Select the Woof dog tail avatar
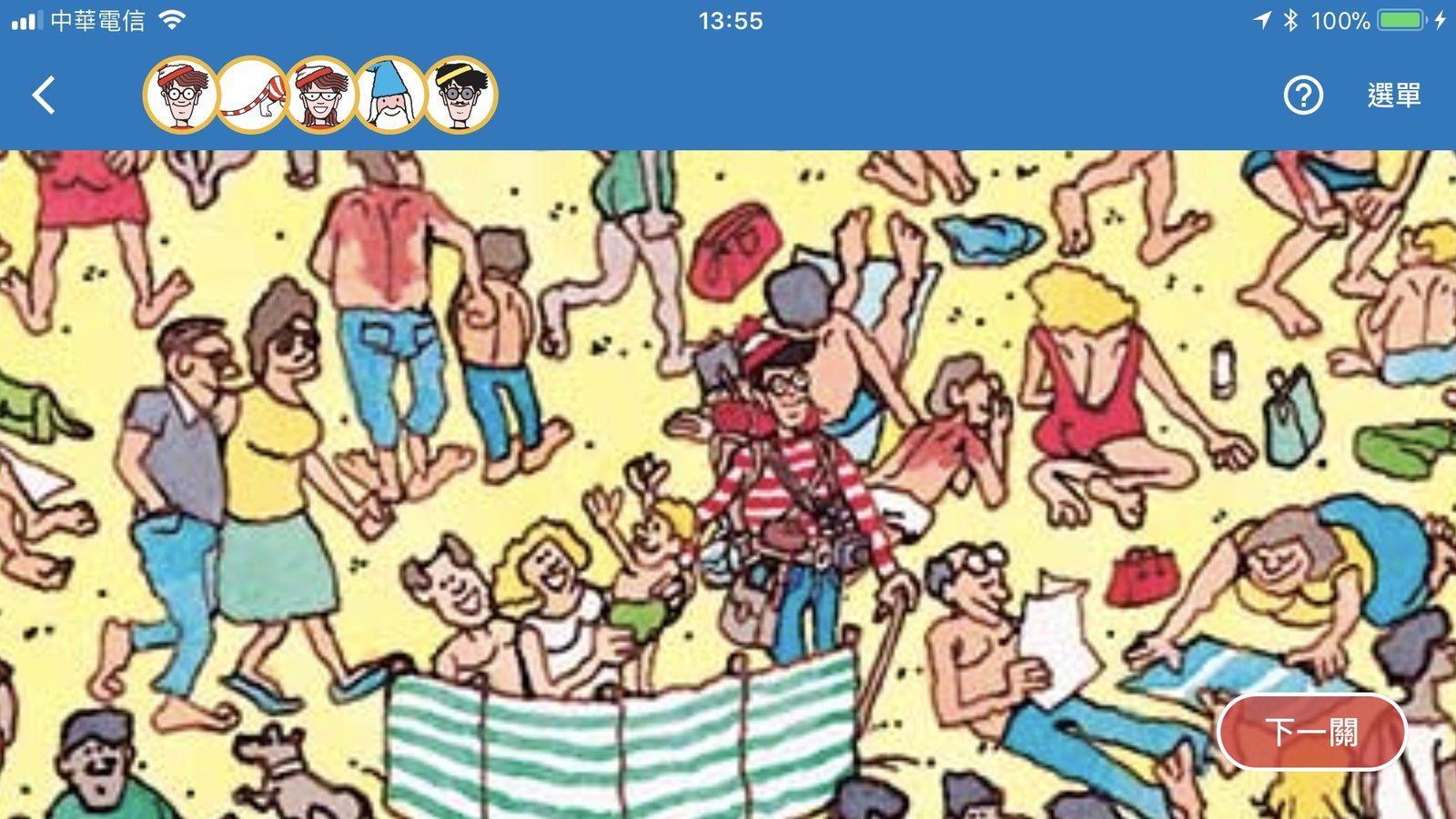 pos(251,95)
